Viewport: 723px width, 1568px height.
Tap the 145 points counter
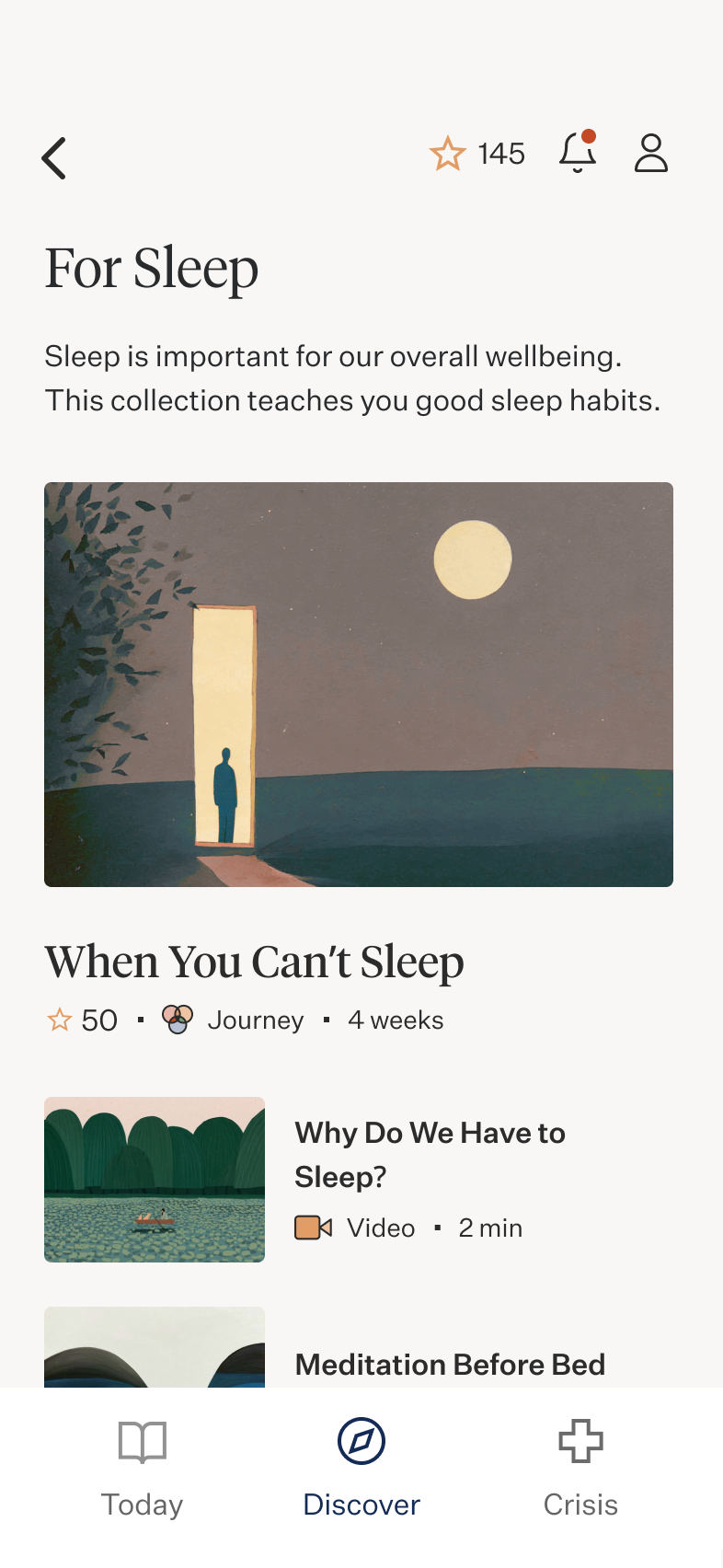click(x=499, y=155)
